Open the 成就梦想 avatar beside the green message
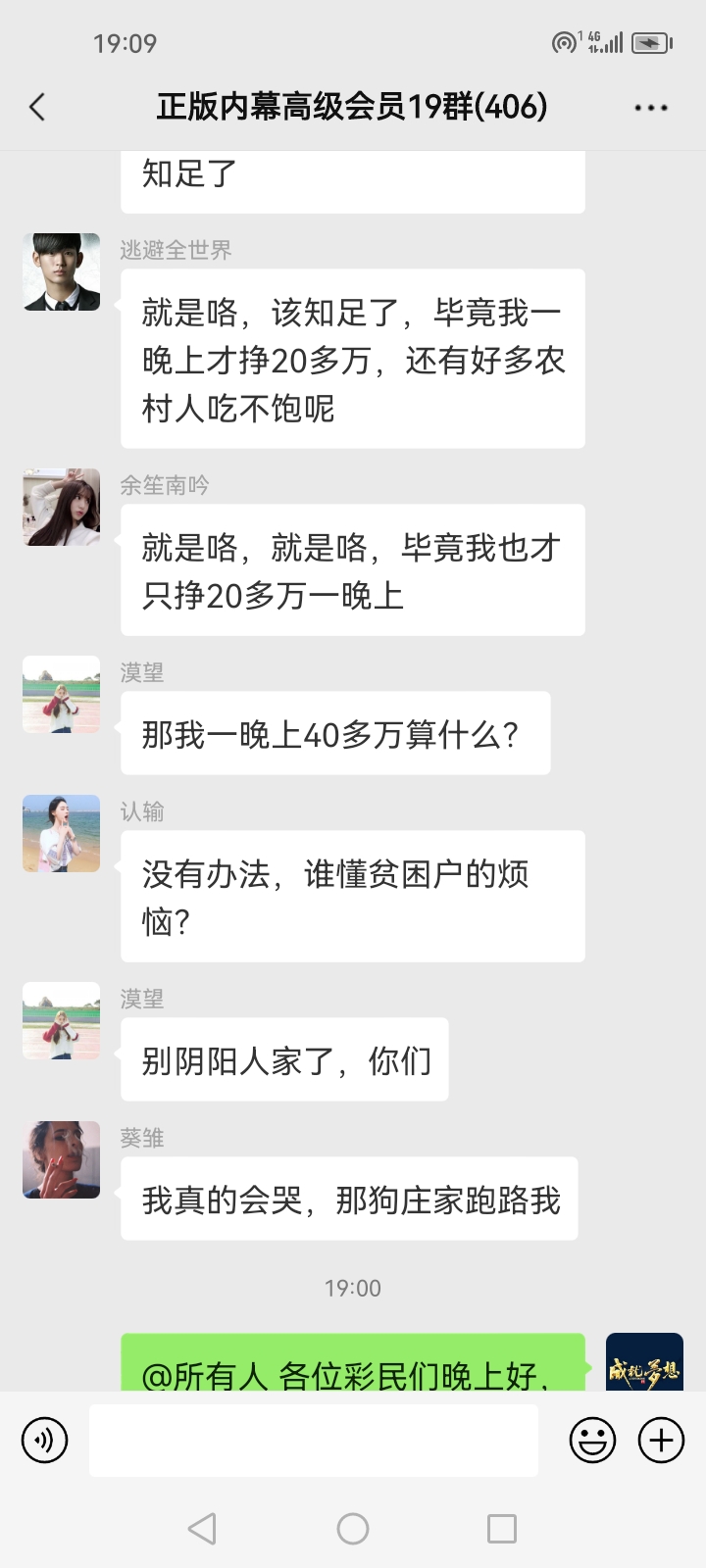The width and height of the screenshot is (706, 1568). 644,1364
